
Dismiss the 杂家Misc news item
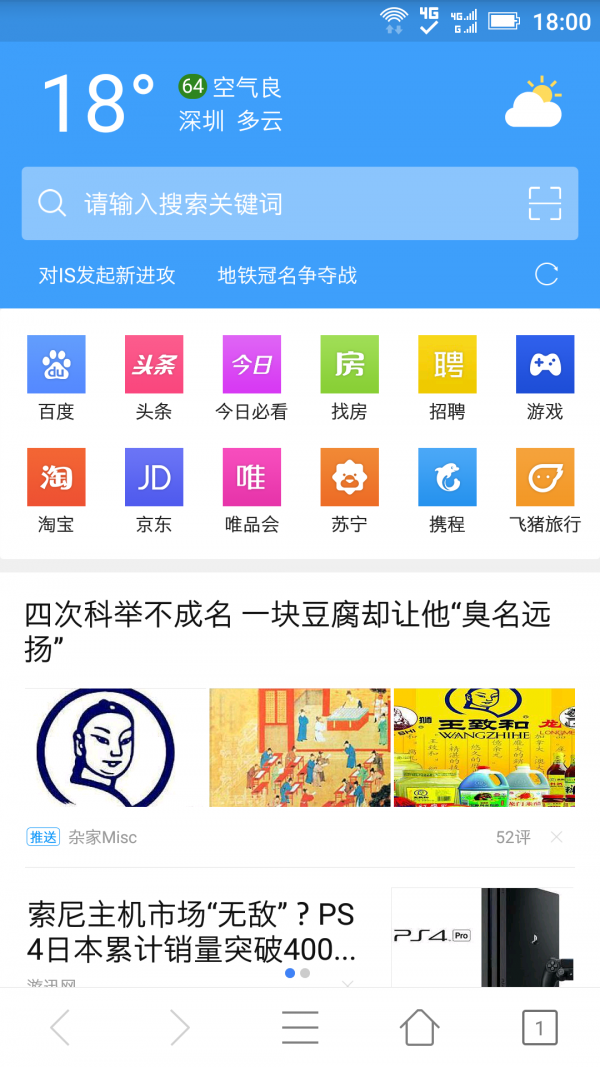[557, 837]
